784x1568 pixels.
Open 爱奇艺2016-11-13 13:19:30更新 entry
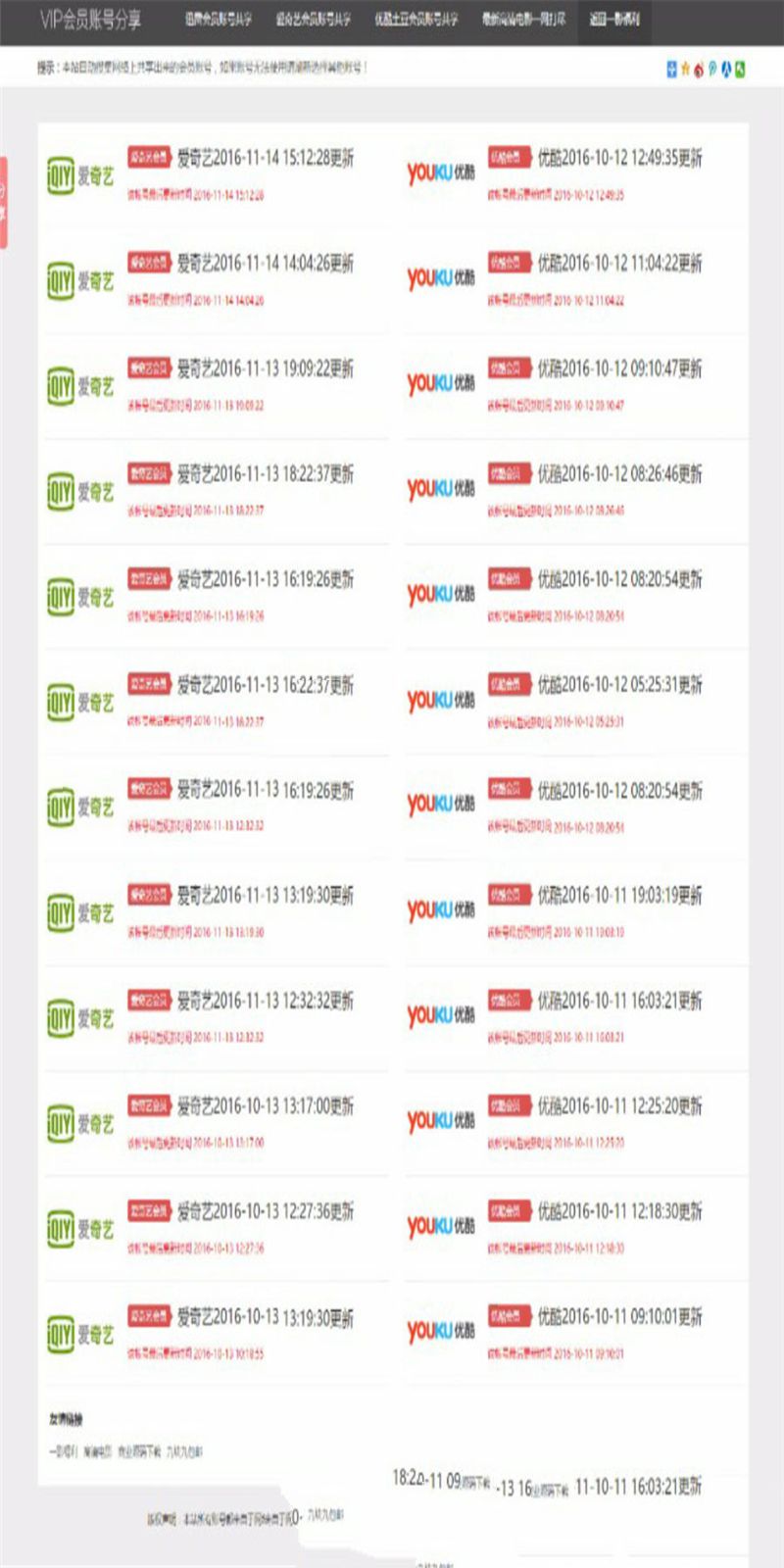click(265, 896)
